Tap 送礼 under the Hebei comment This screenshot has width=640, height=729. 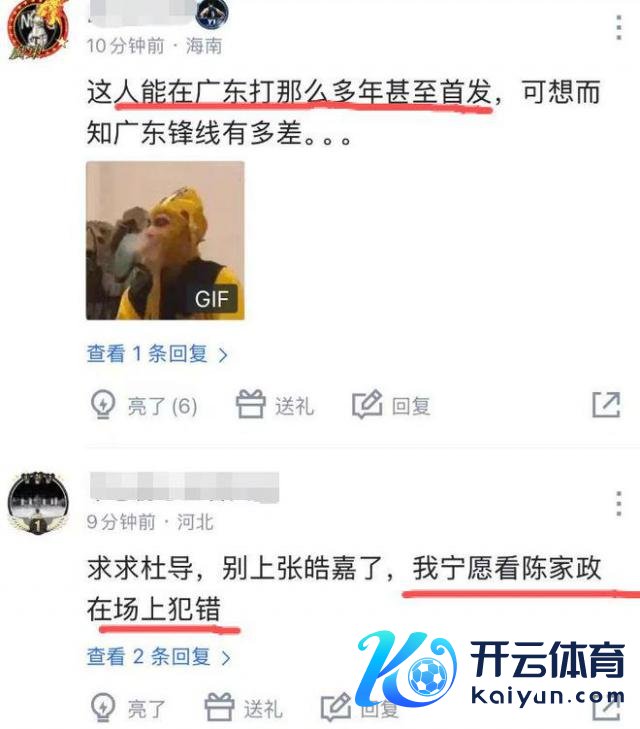coord(244,709)
